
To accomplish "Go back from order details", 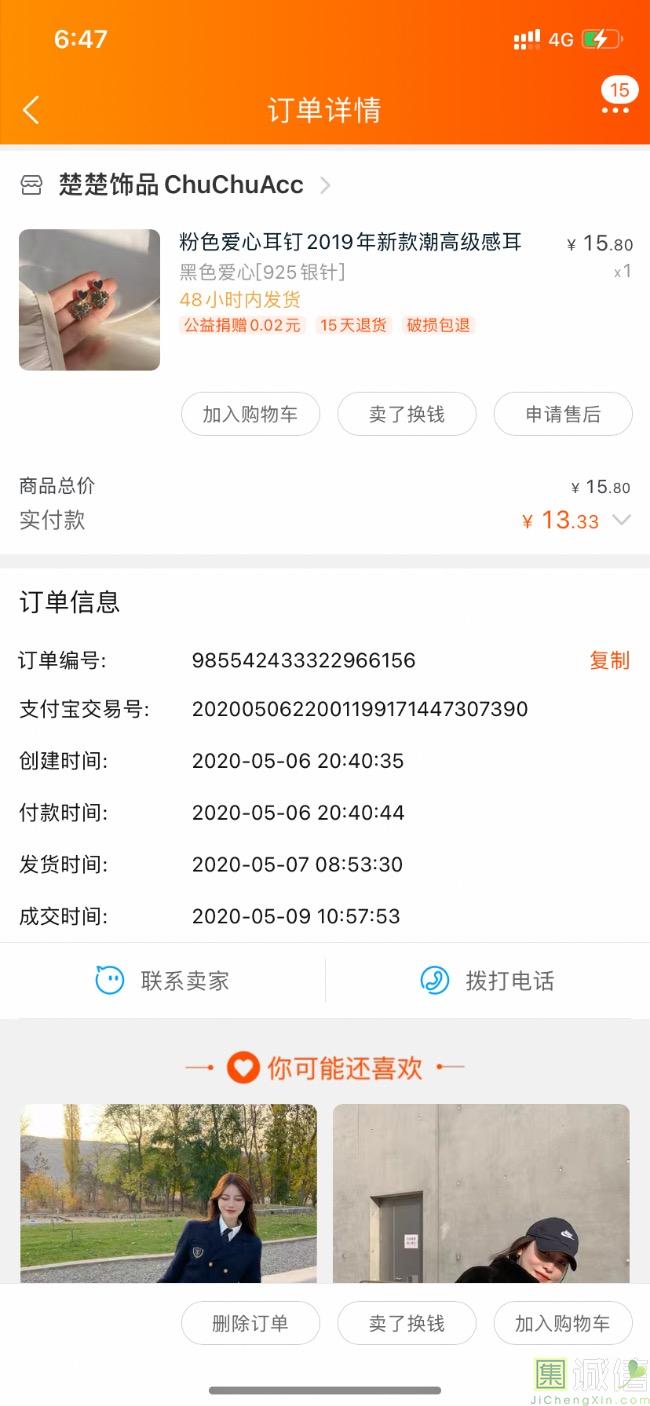I will click(x=32, y=110).
